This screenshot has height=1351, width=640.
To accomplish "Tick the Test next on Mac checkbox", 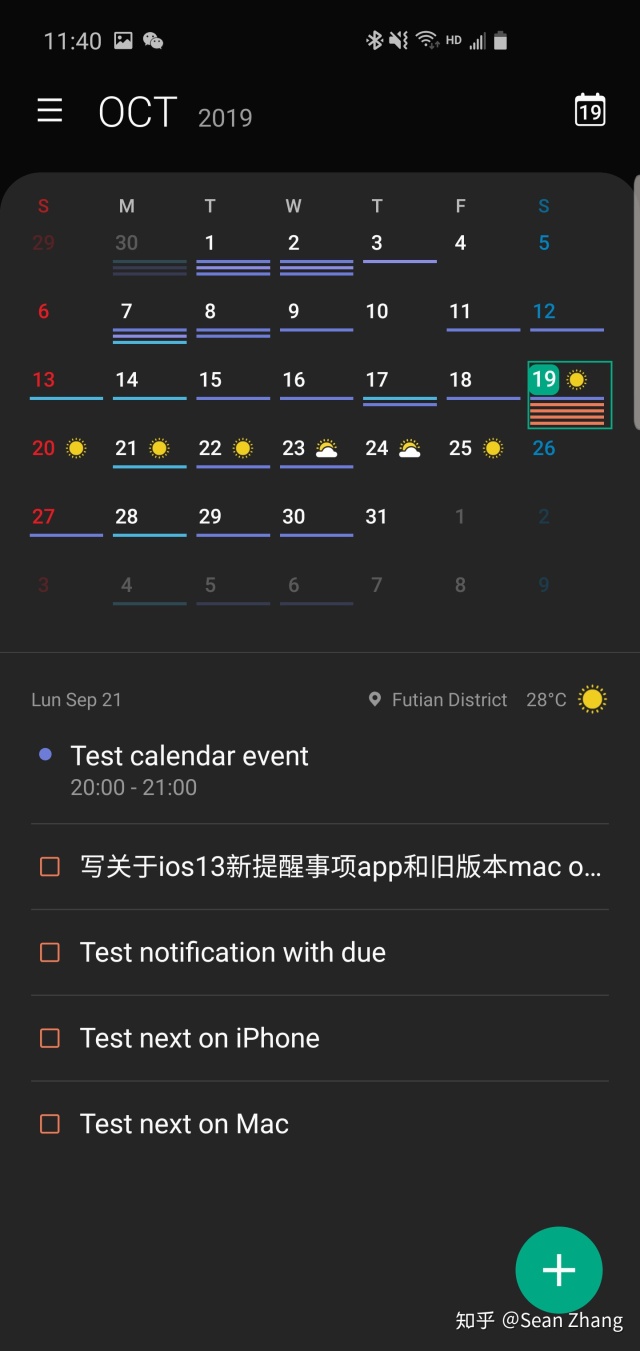I will 50,1124.
